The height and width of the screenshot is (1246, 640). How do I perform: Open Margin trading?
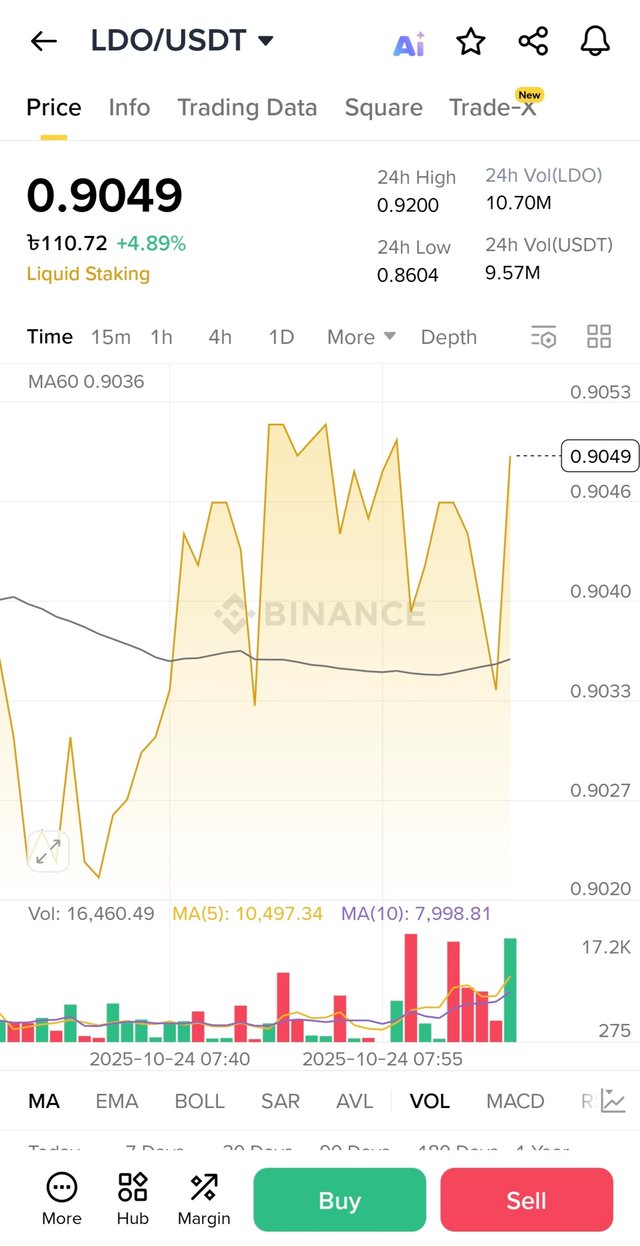point(204,1199)
